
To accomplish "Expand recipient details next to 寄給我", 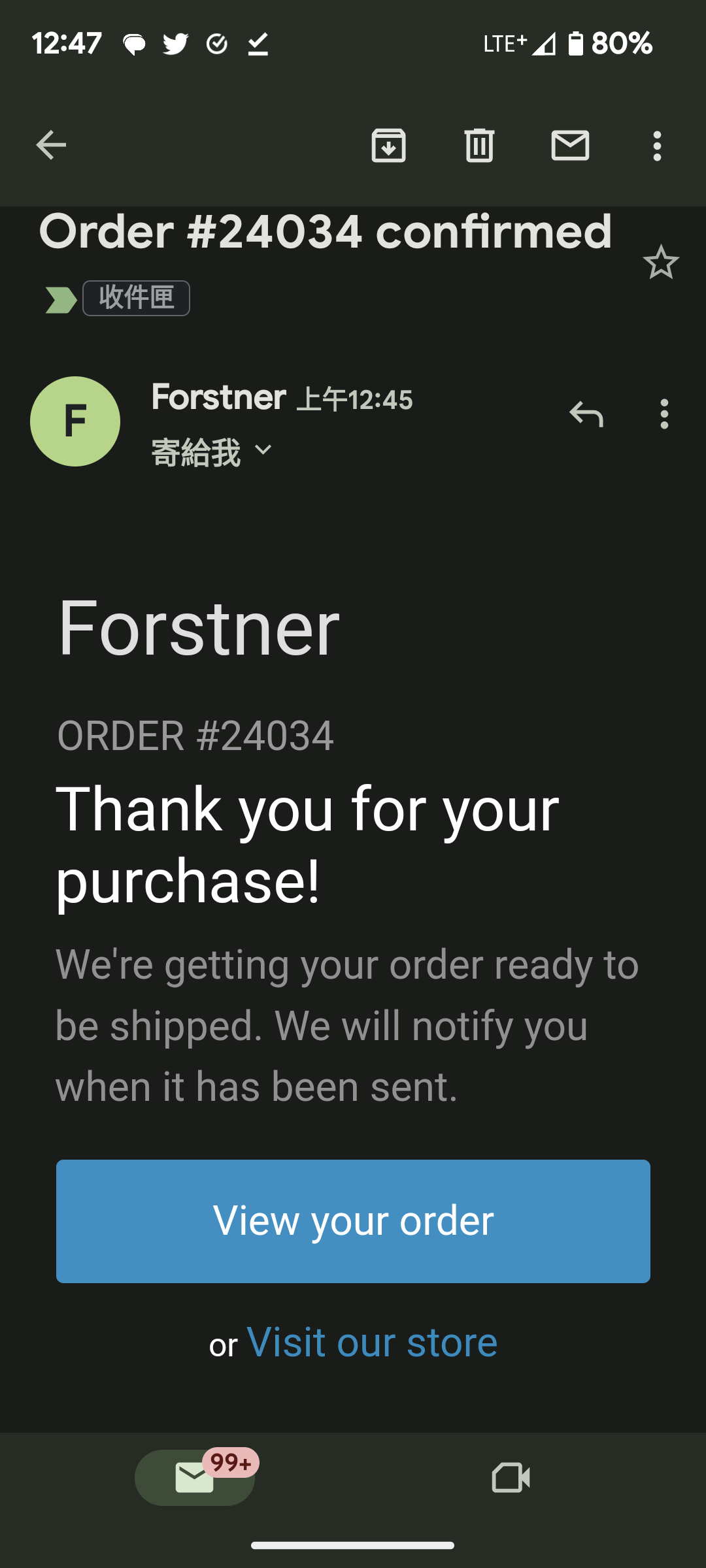I will tap(263, 450).
